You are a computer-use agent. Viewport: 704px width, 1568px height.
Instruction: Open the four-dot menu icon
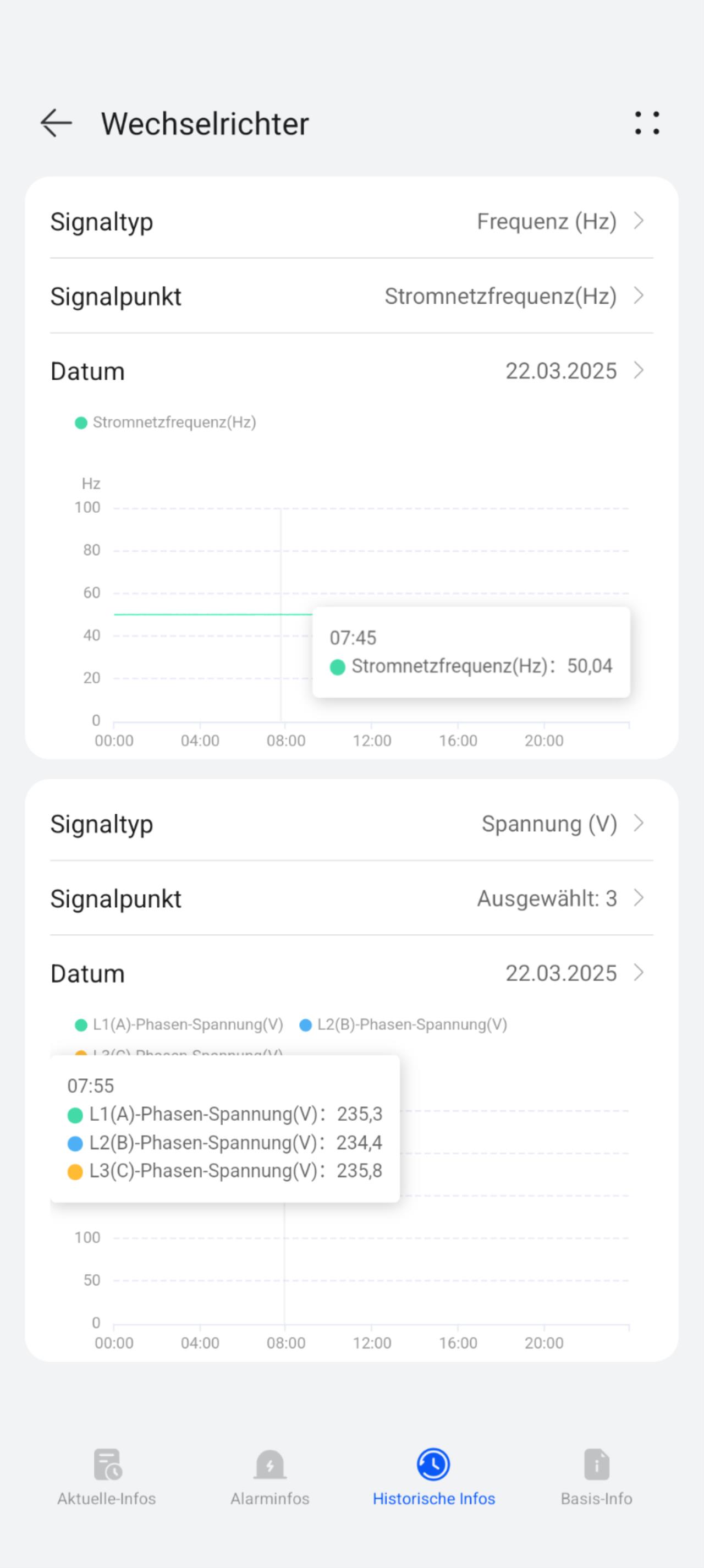pos(646,123)
